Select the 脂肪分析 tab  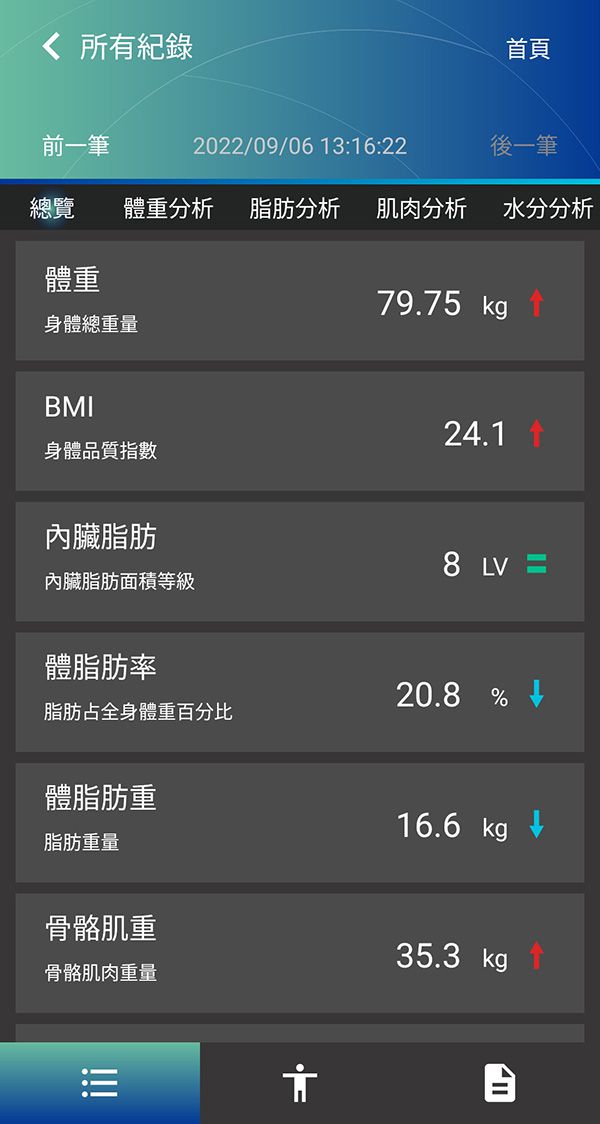(295, 209)
